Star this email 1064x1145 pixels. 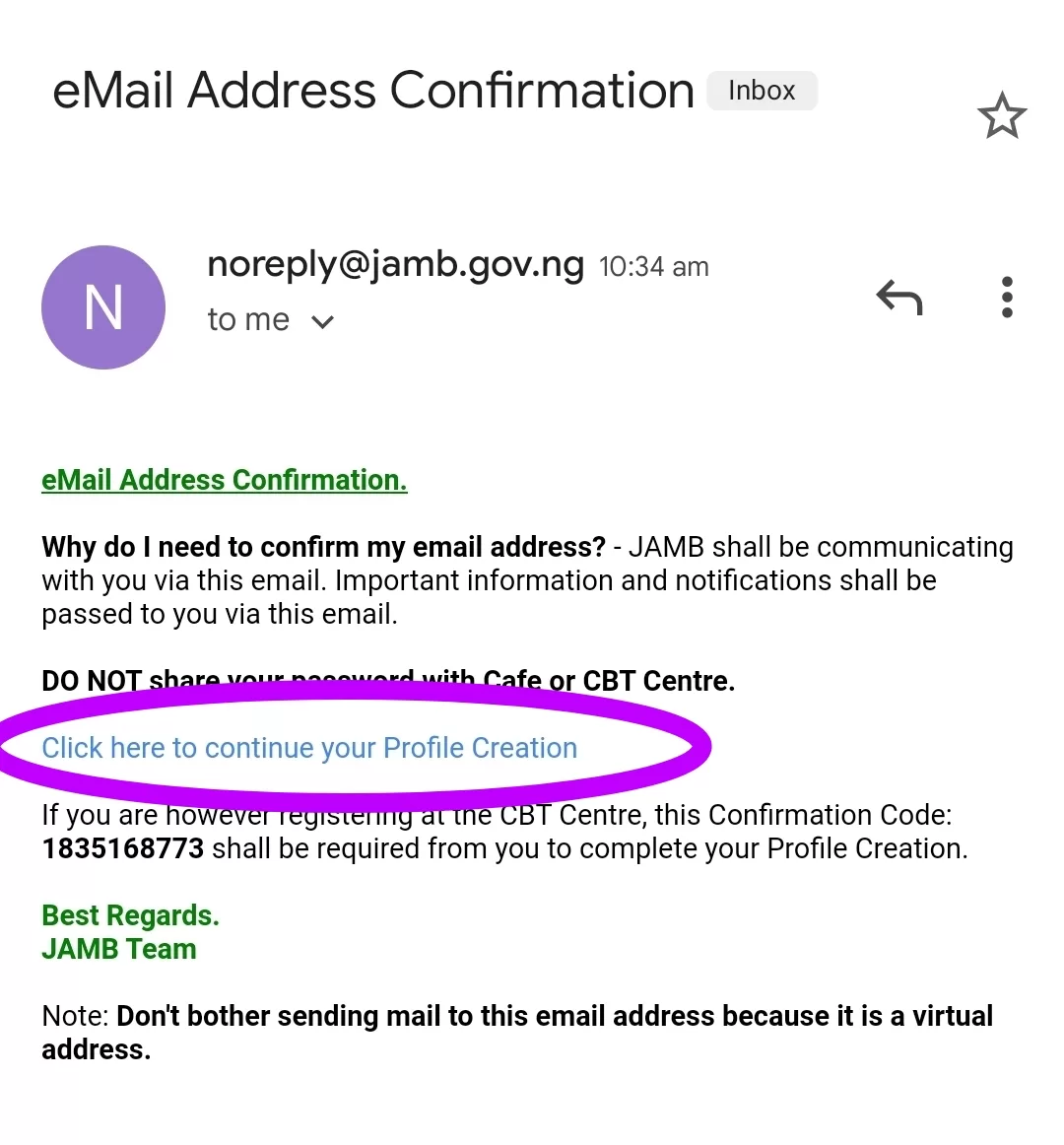[x=1001, y=116]
